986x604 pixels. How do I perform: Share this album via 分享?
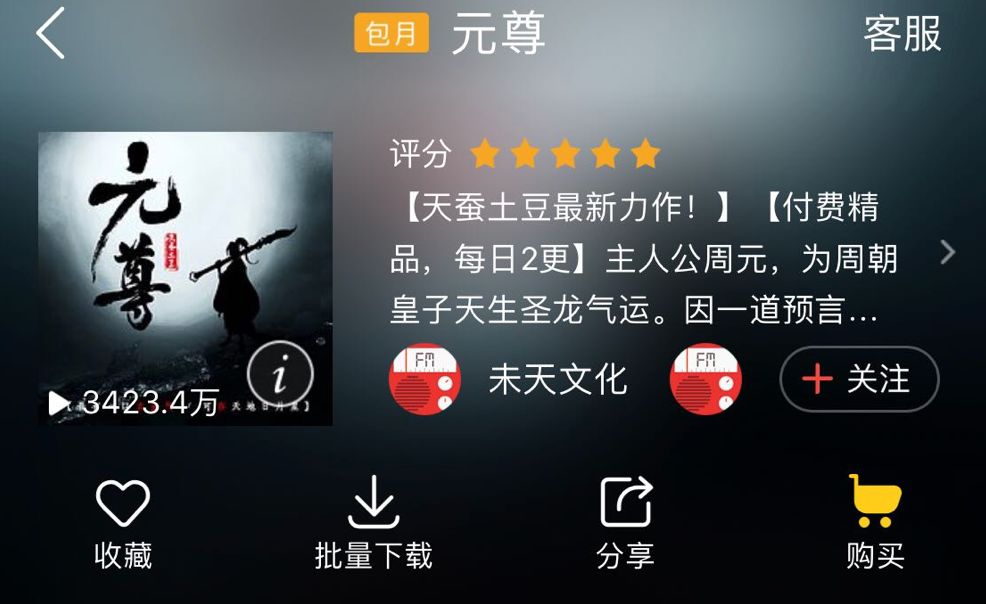(x=625, y=524)
